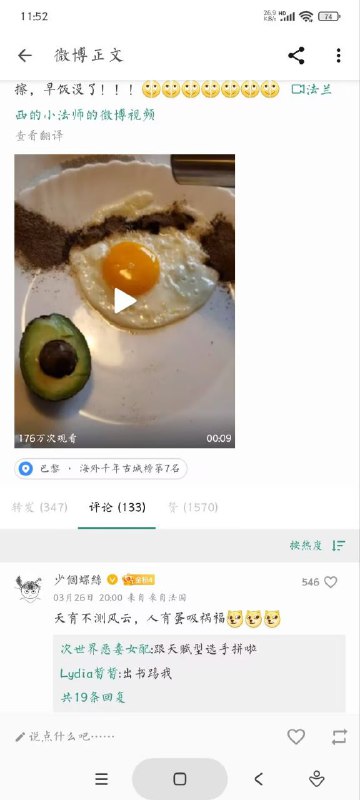This screenshot has width=360, height=800.
Task: Switch to the 赞 (1570) tab
Action: tap(193, 507)
